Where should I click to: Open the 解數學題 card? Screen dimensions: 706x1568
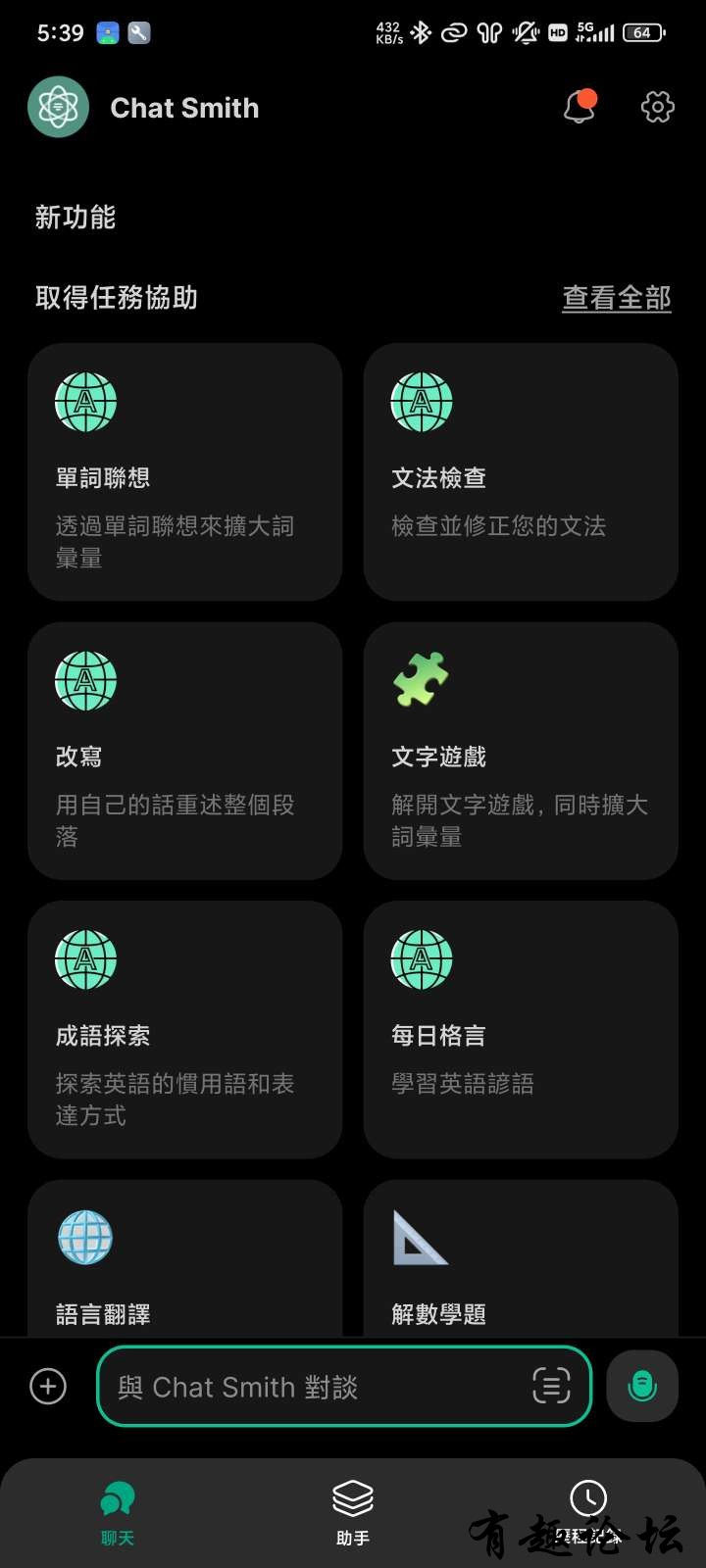[x=521, y=1264]
